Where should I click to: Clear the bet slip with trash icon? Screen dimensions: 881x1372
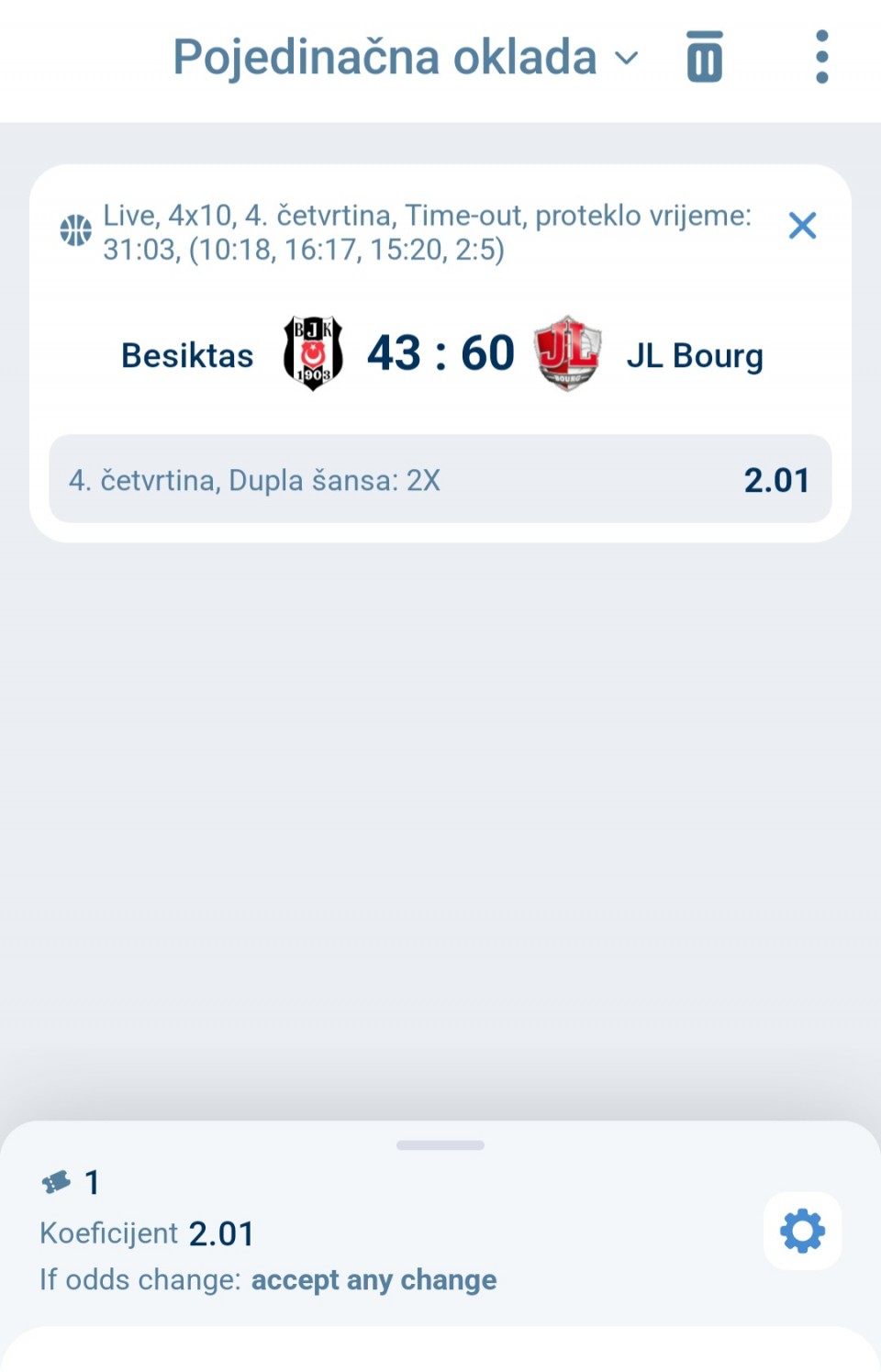[704, 57]
